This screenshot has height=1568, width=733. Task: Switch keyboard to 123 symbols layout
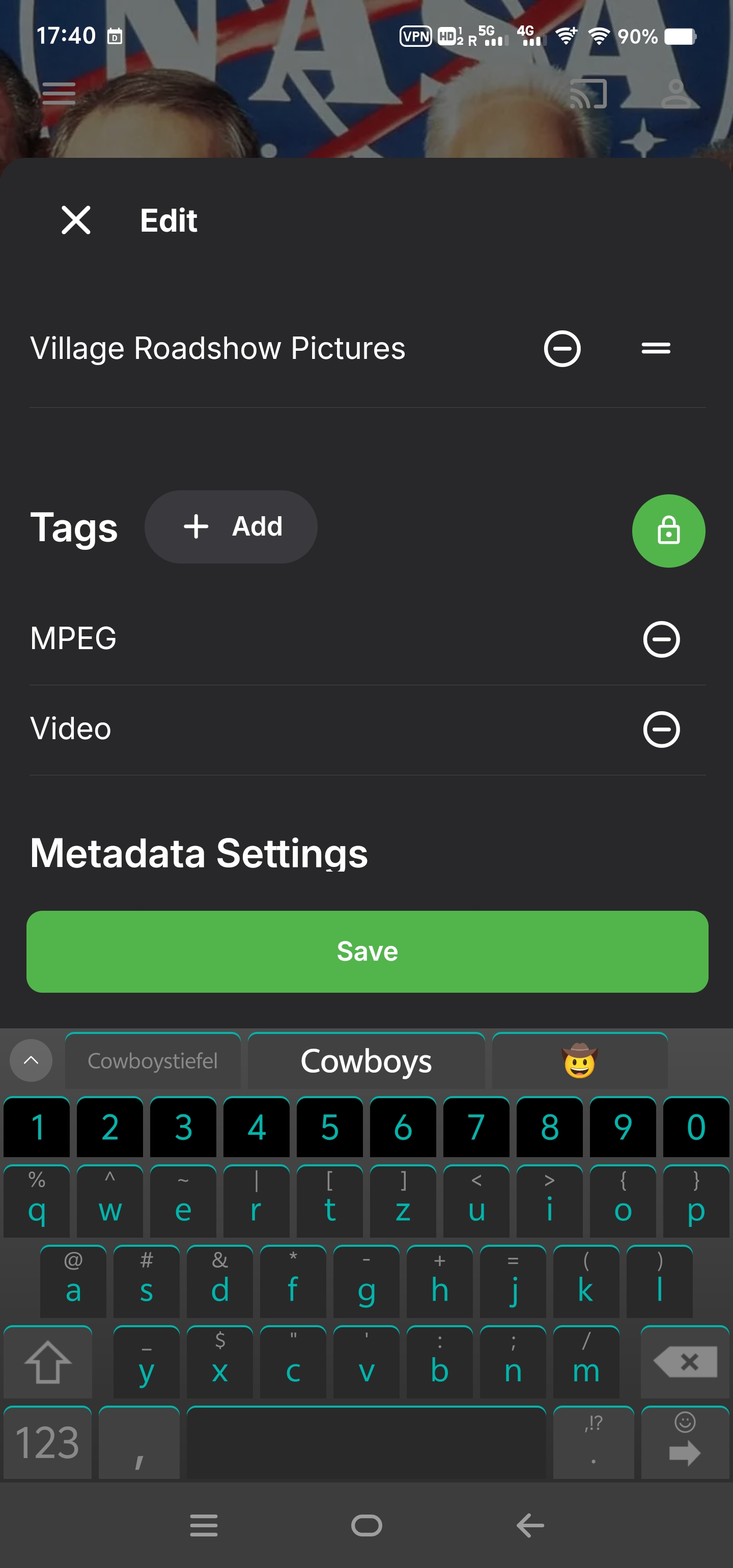coord(47,1443)
